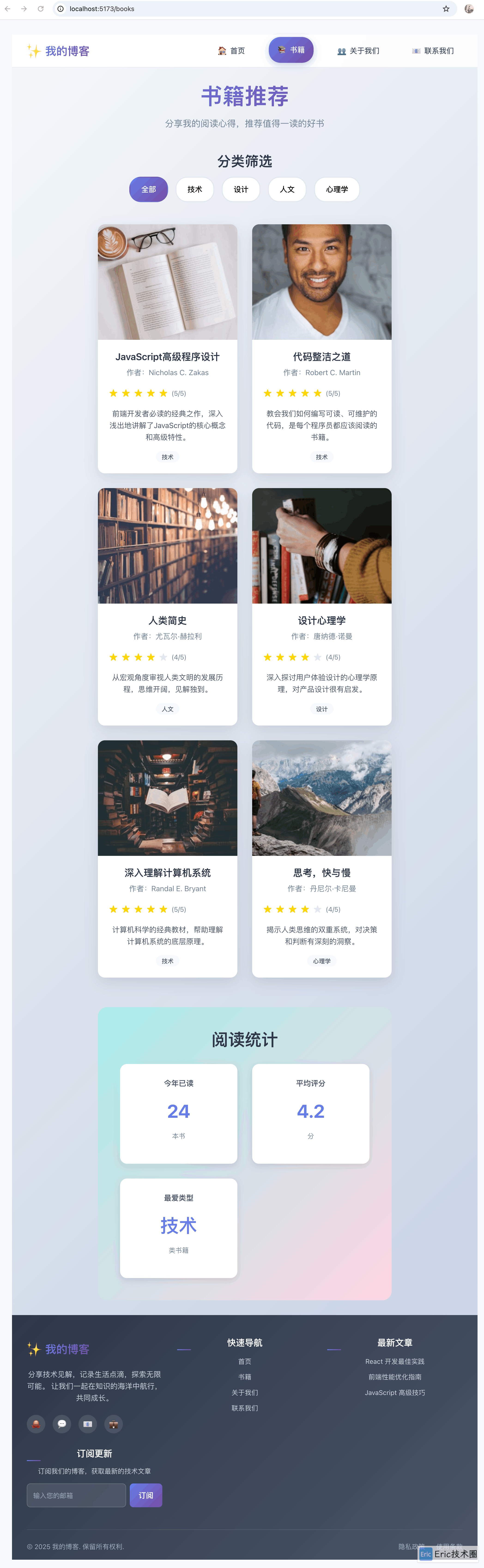Open the 代码整洁之道 book card
The image size is (484, 1568).
[321, 357]
